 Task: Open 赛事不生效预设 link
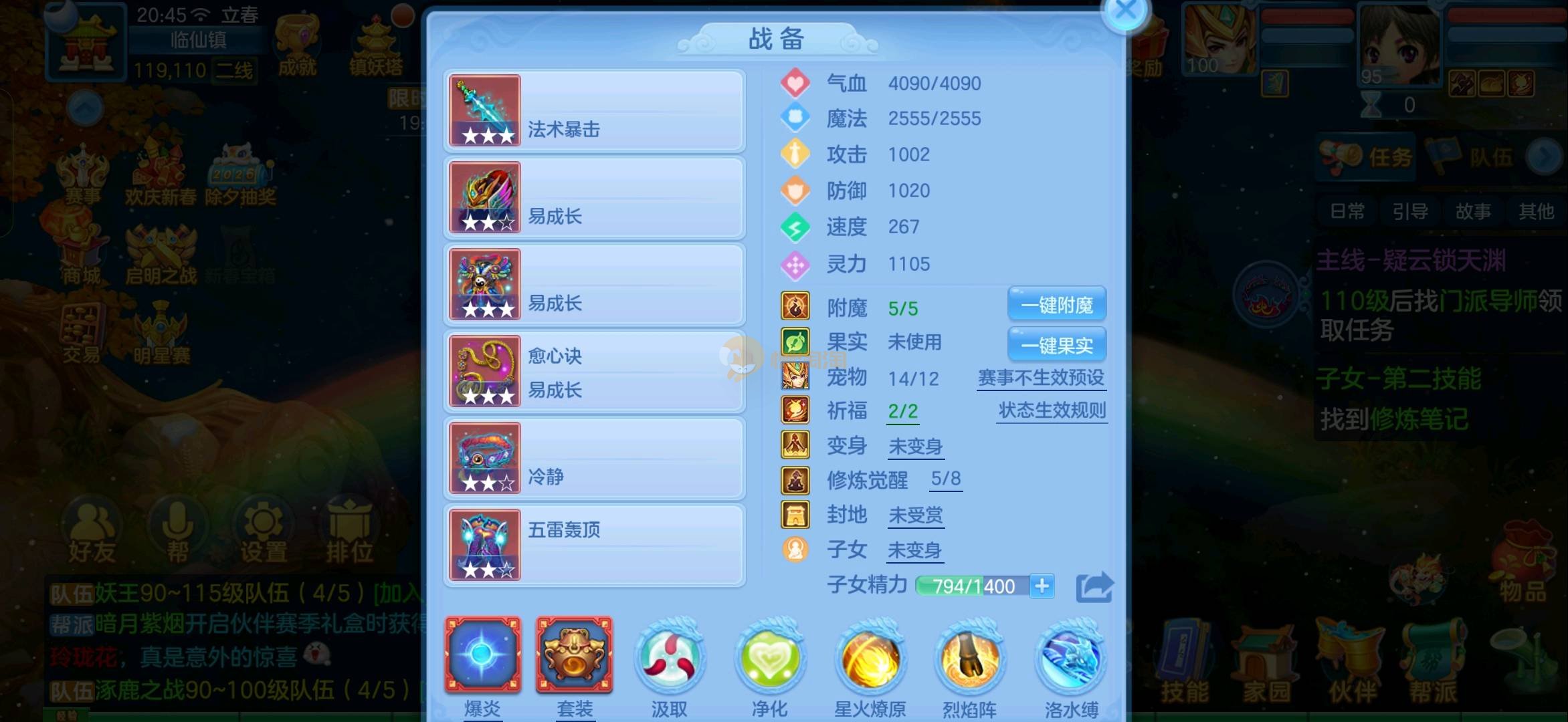(1041, 378)
